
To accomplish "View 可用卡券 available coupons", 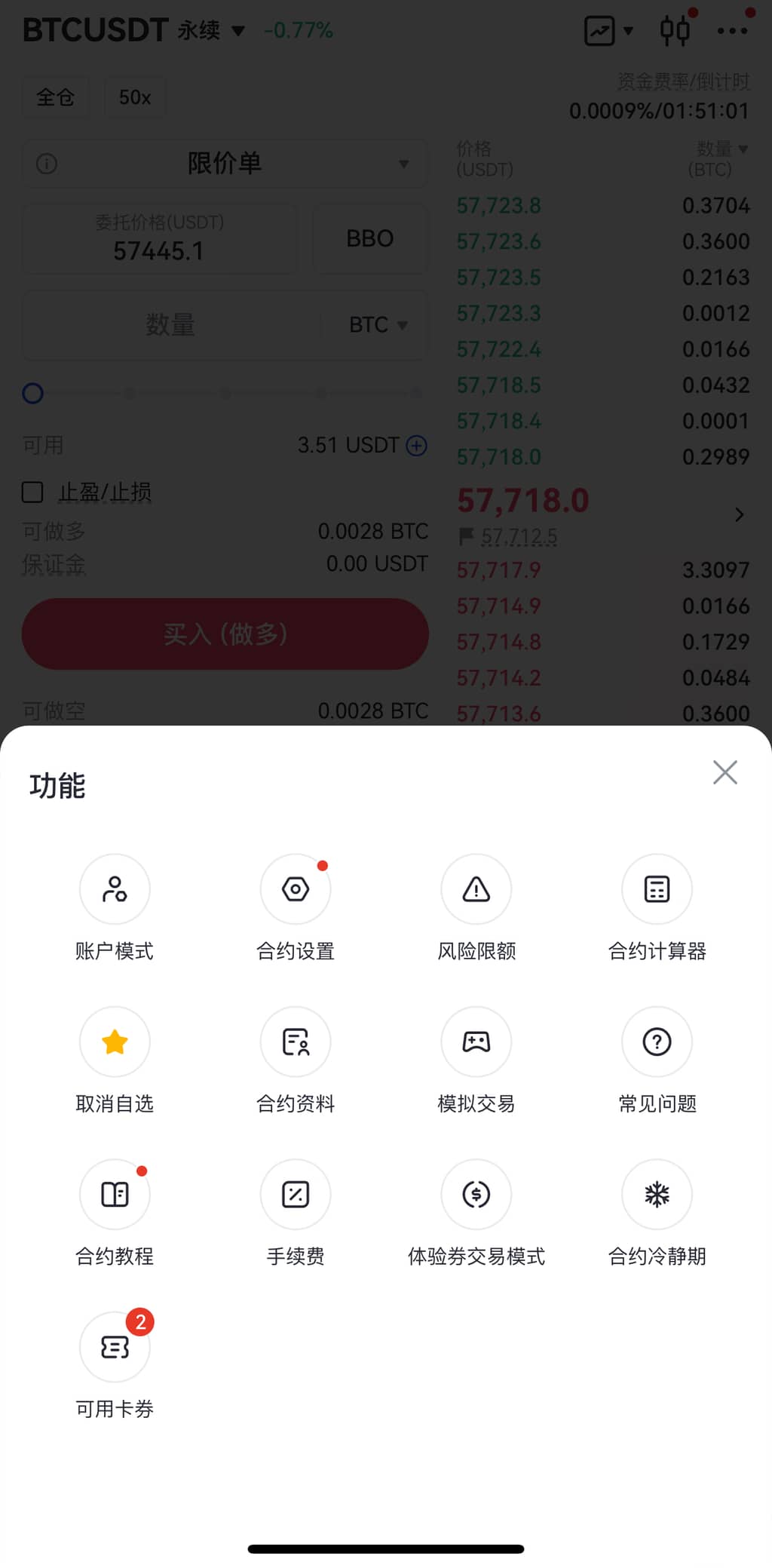I will pyautogui.click(x=115, y=1348).
